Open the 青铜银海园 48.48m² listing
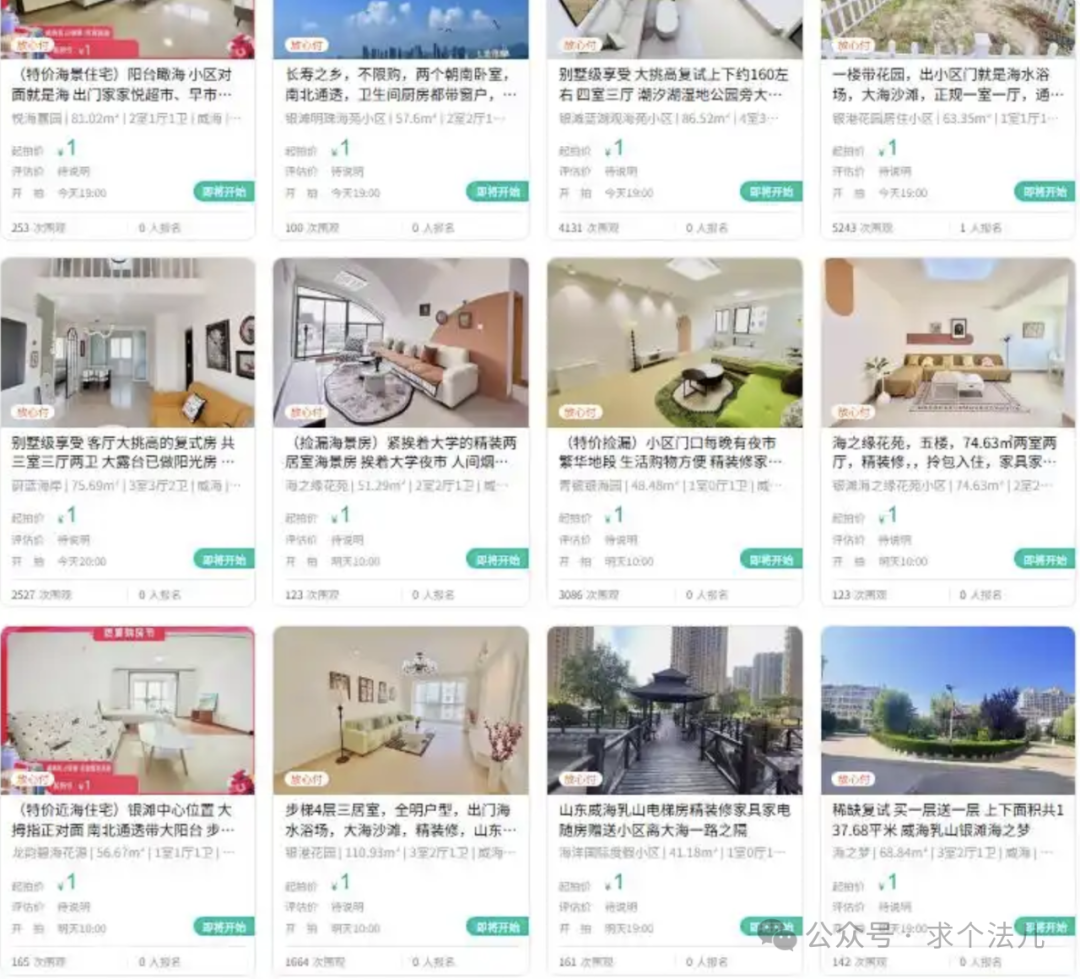 click(x=674, y=452)
